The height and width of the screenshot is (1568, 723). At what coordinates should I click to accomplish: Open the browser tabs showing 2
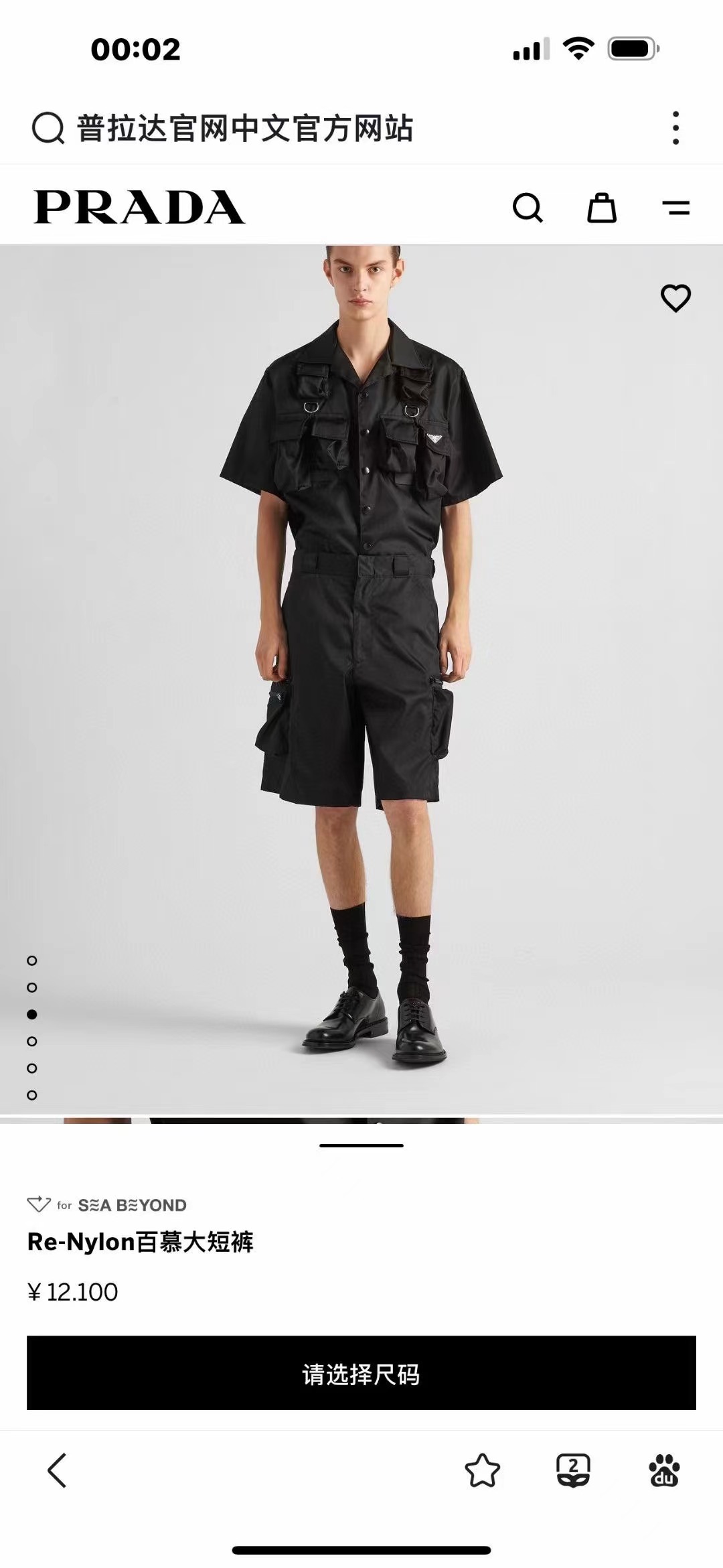click(x=573, y=1471)
